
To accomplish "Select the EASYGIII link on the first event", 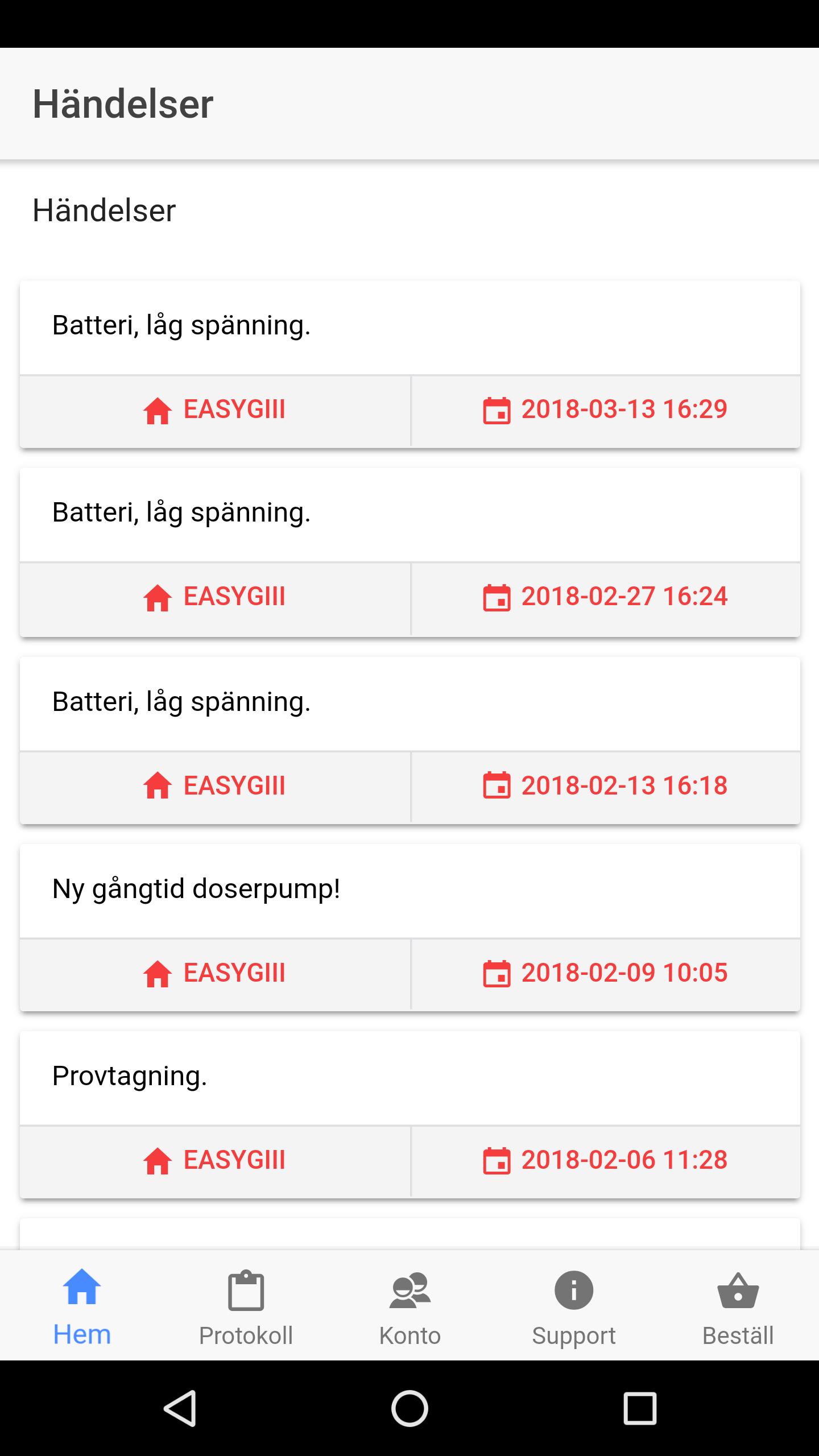I will click(233, 411).
